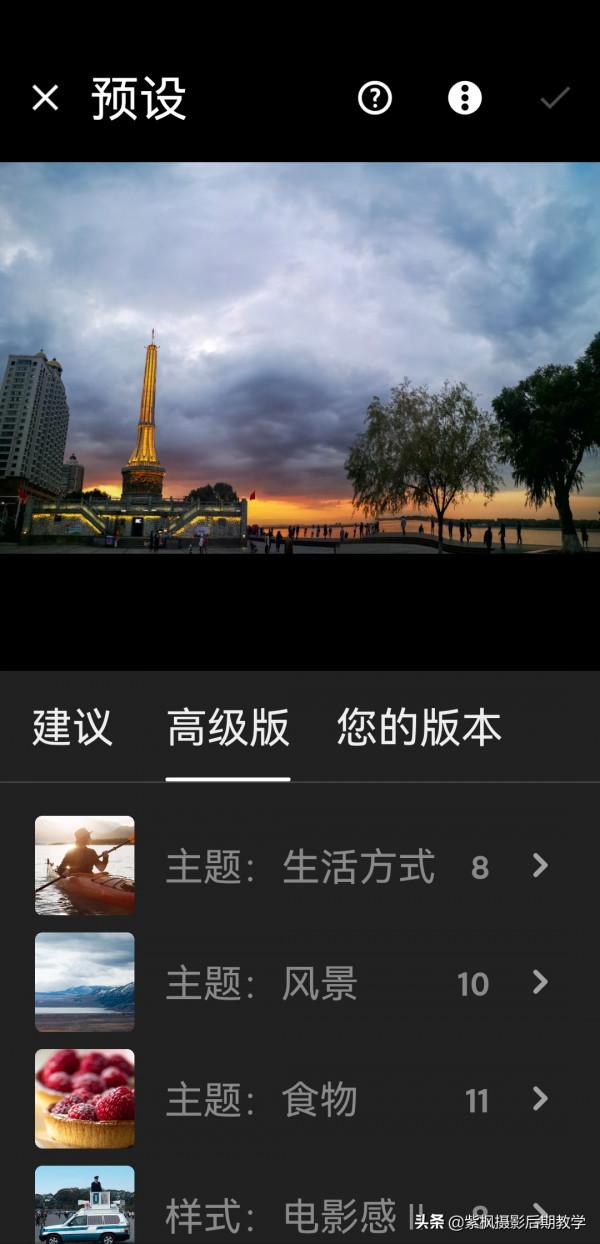Open the 主题：生活方式 preset group
Viewport: 600px width, 1244px height.
click(300, 866)
